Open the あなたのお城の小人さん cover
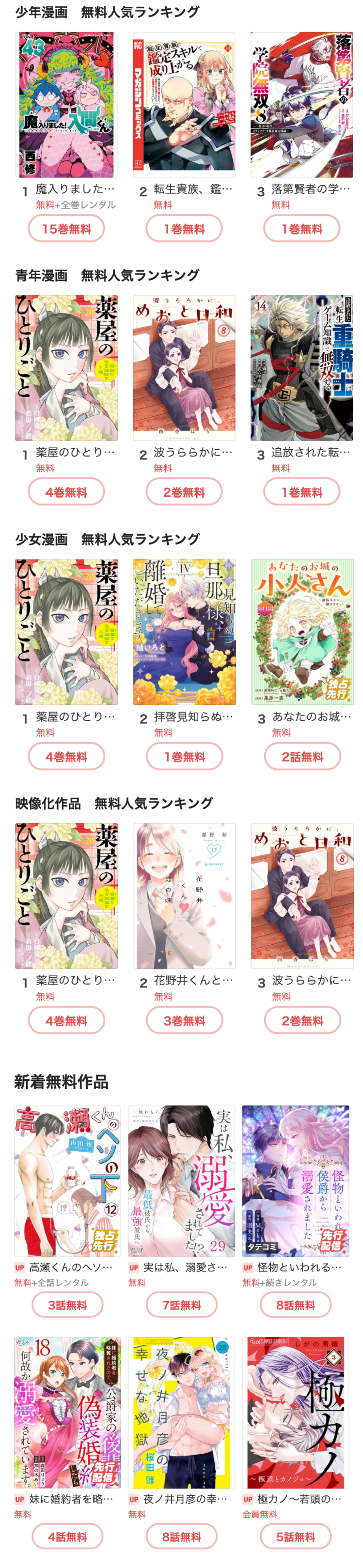 tap(302, 632)
